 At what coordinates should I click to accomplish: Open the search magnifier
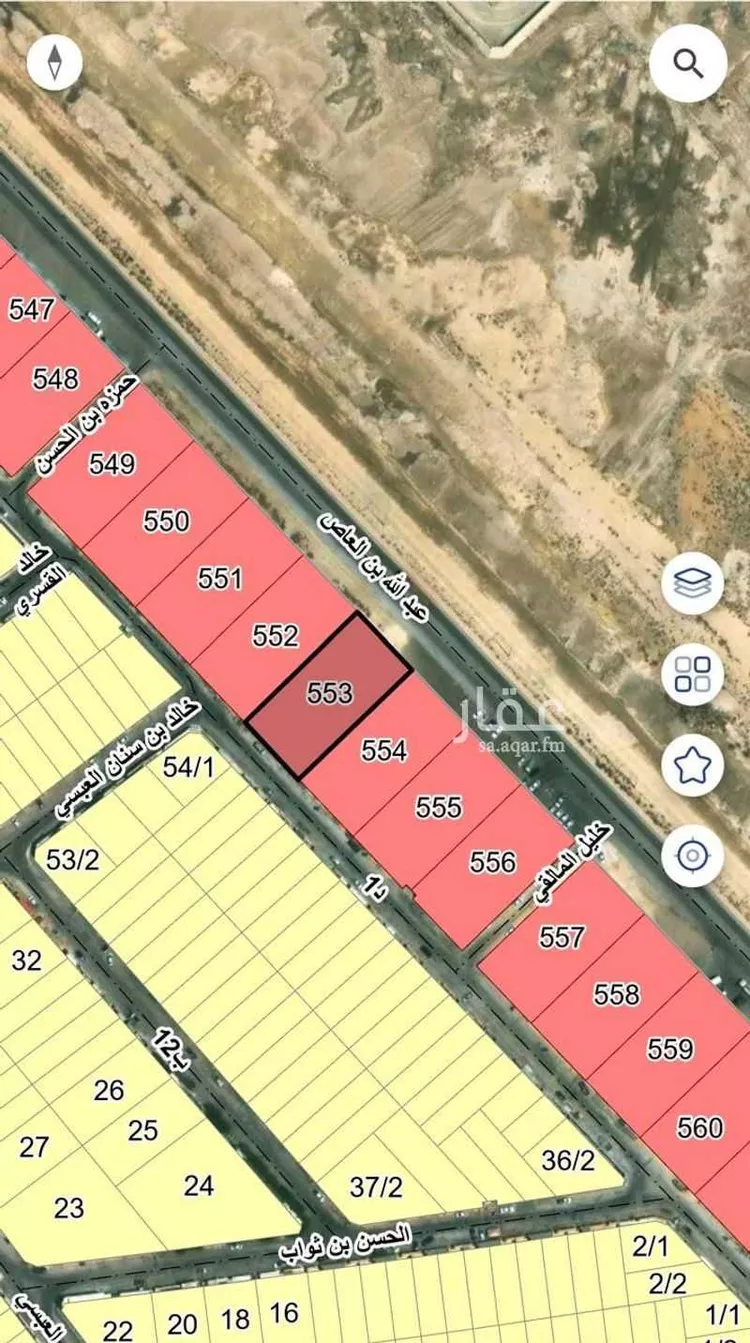point(687,63)
